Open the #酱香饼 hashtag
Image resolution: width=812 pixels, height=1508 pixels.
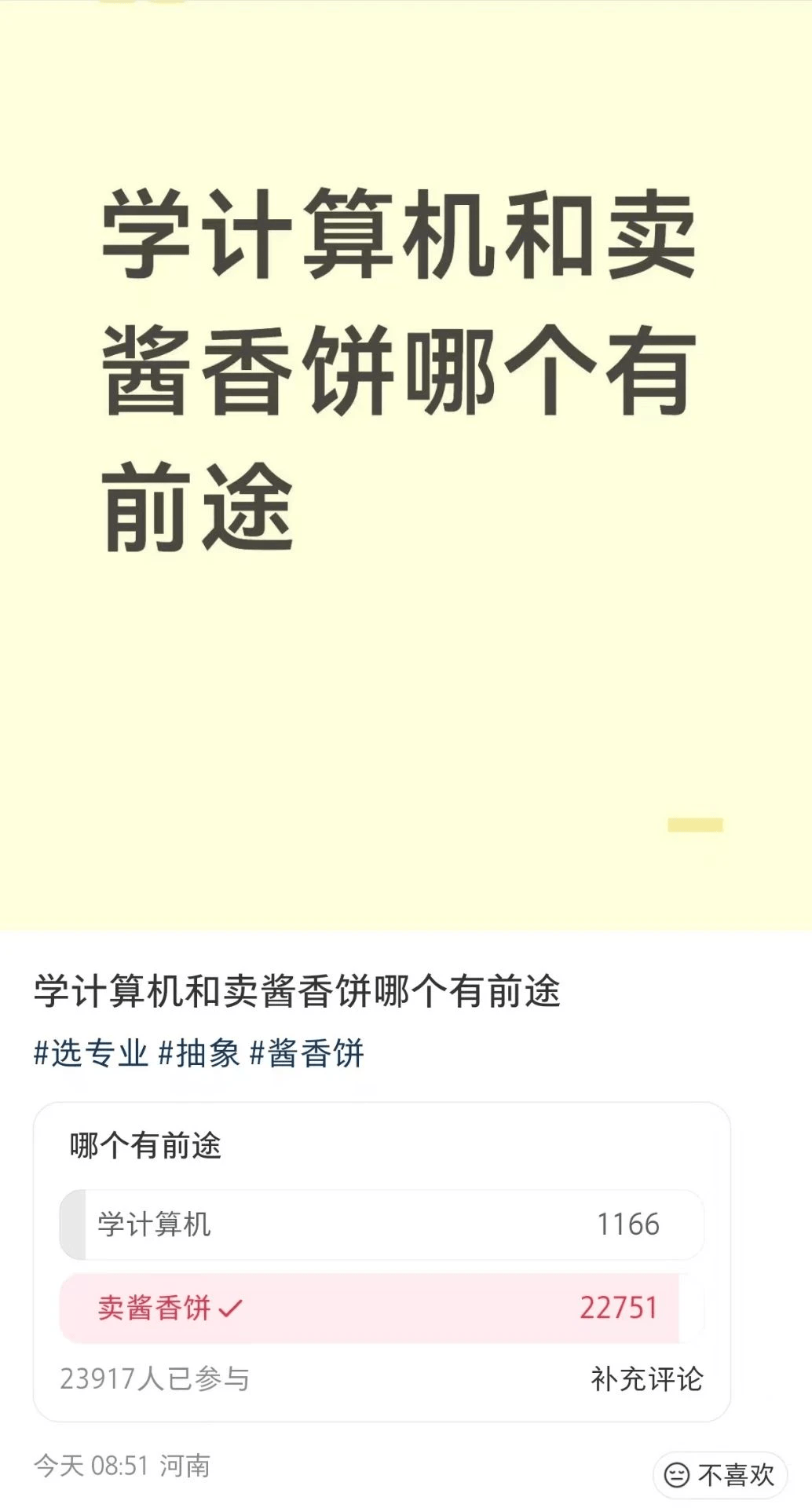307,1053
